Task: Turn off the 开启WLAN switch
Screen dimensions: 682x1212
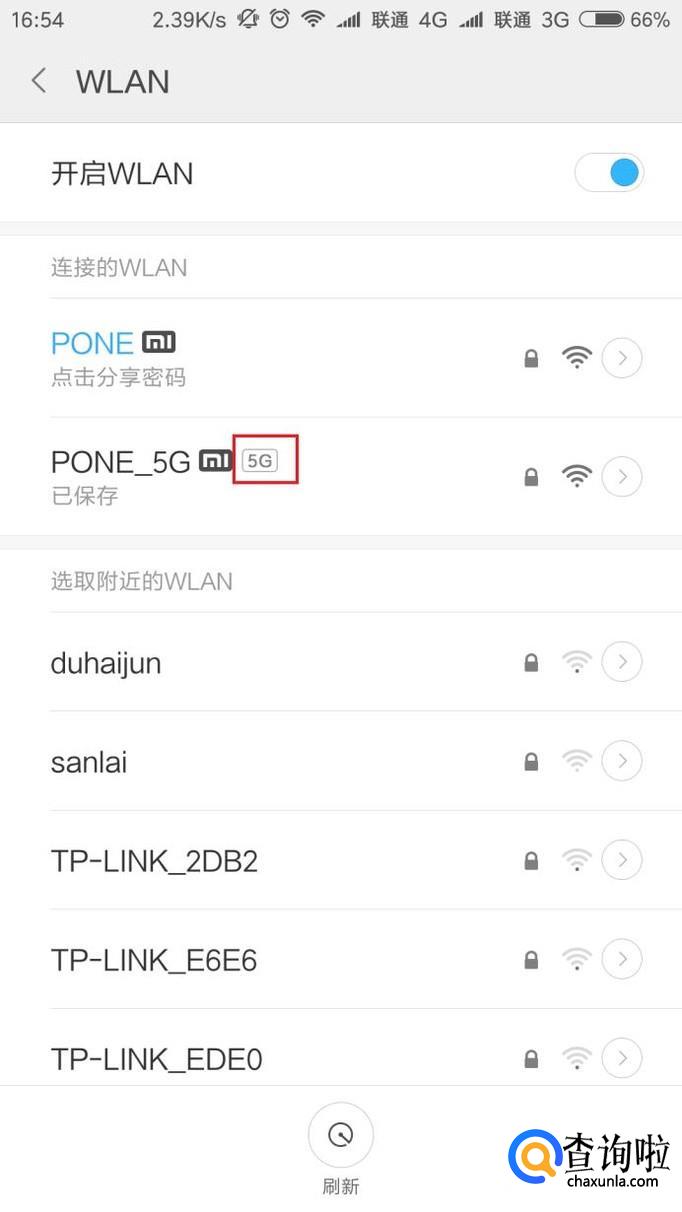Action: 609,173
